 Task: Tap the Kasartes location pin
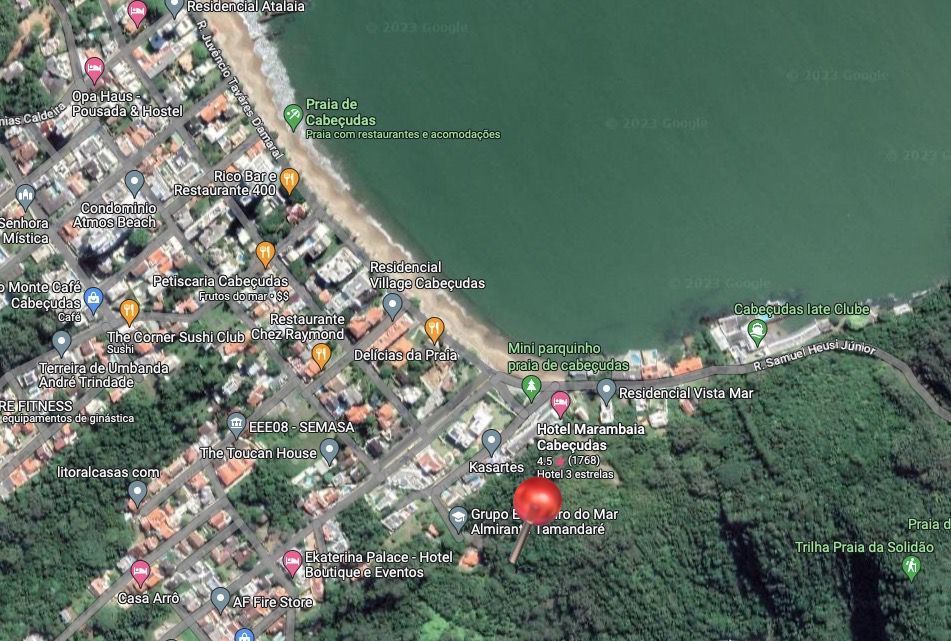491,441
